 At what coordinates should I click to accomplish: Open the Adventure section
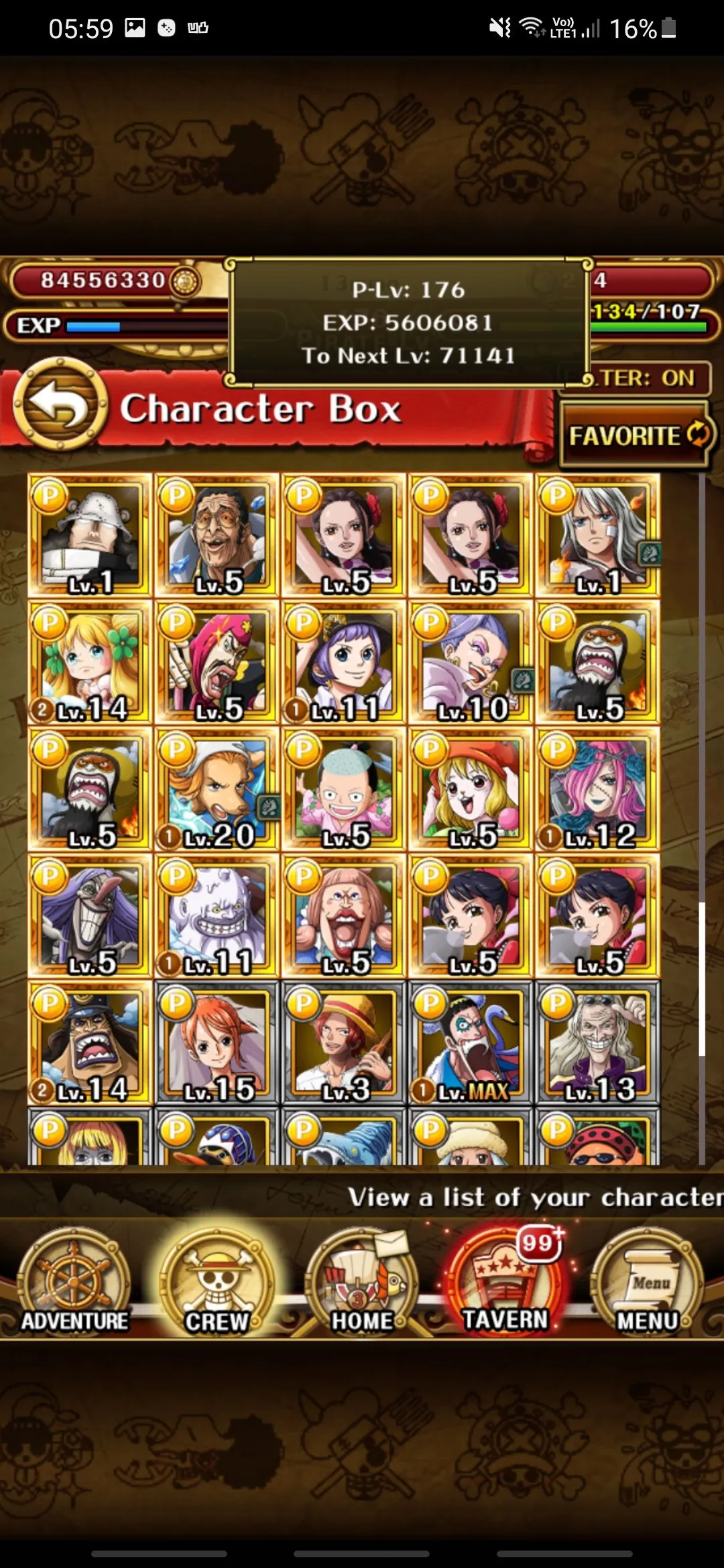pos(74,1281)
